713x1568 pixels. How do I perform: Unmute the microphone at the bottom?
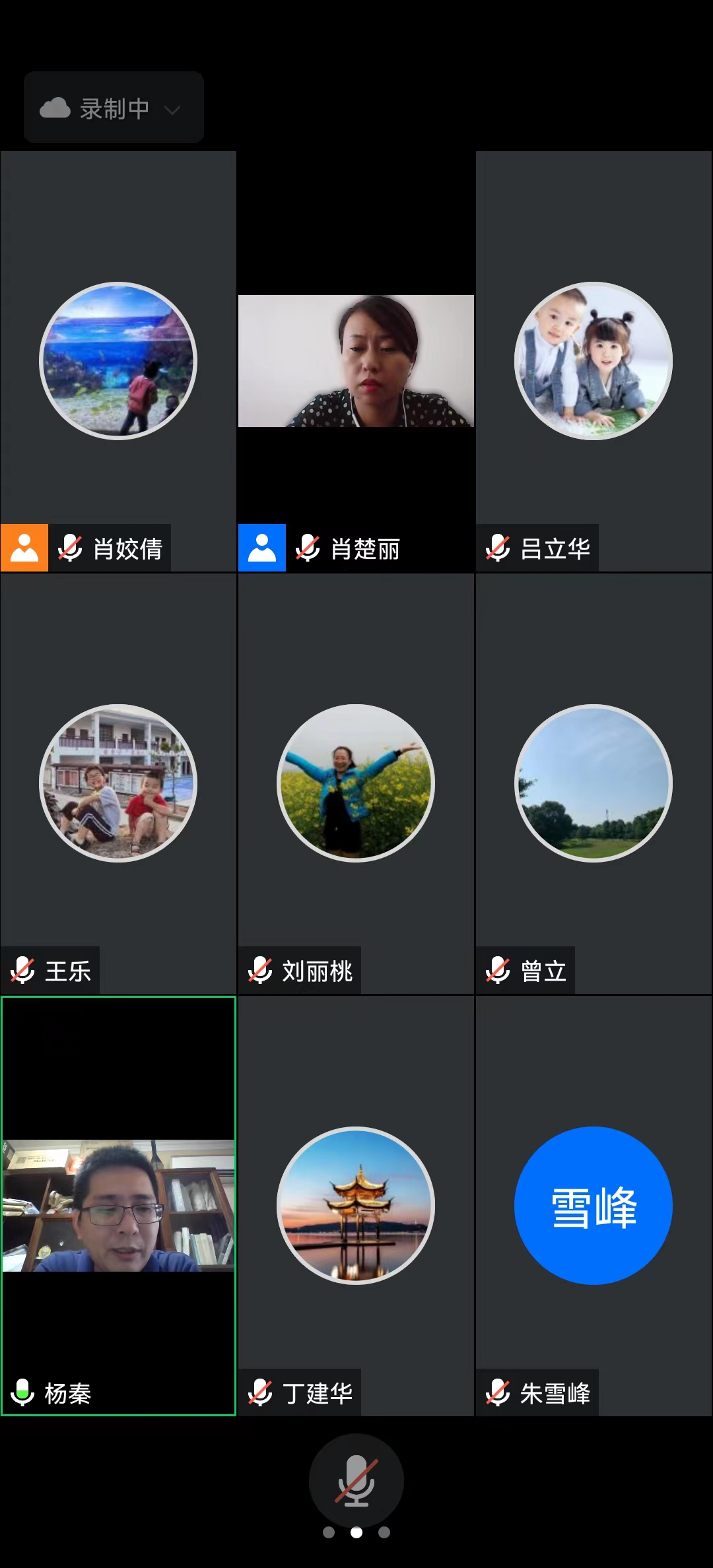coord(356,1480)
